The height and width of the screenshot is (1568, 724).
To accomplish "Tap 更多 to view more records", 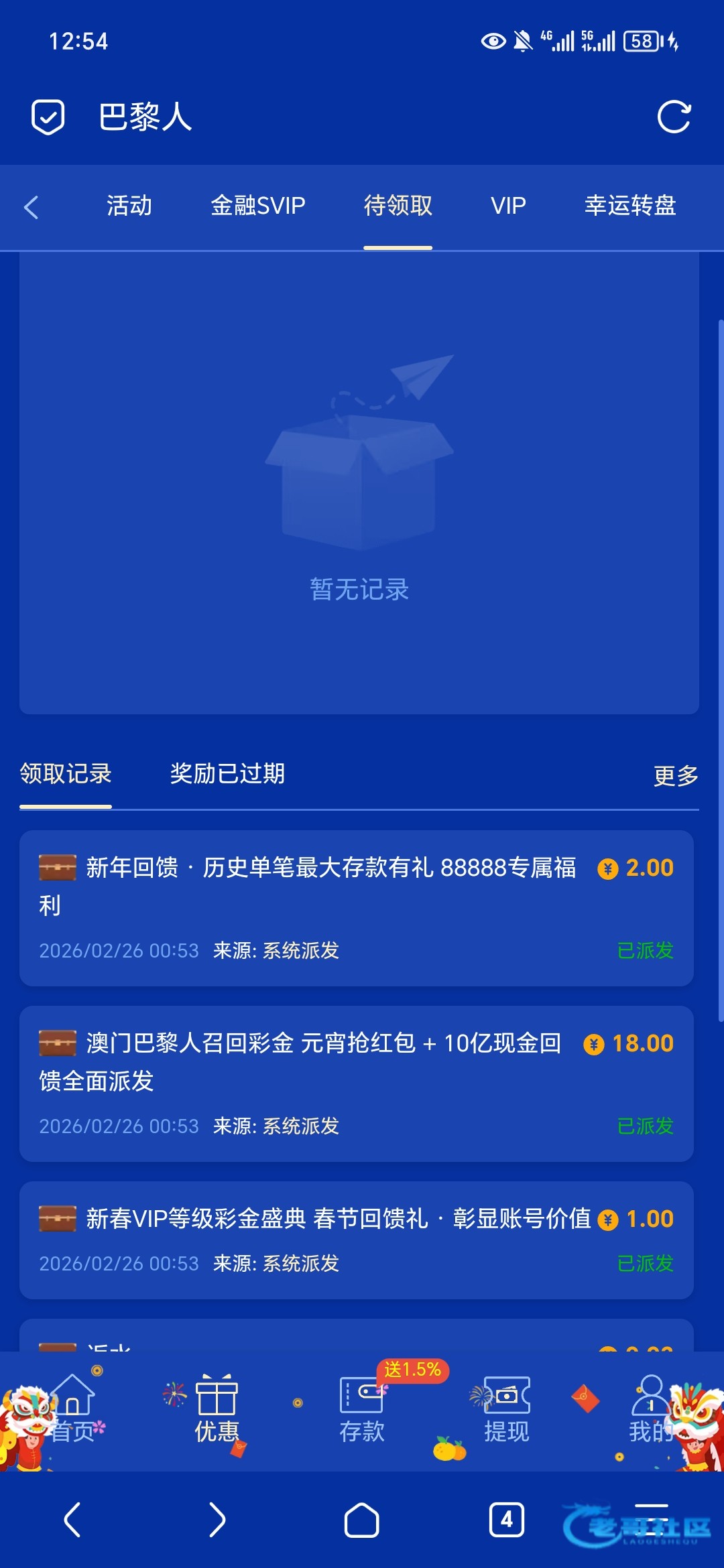I will [x=676, y=776].
